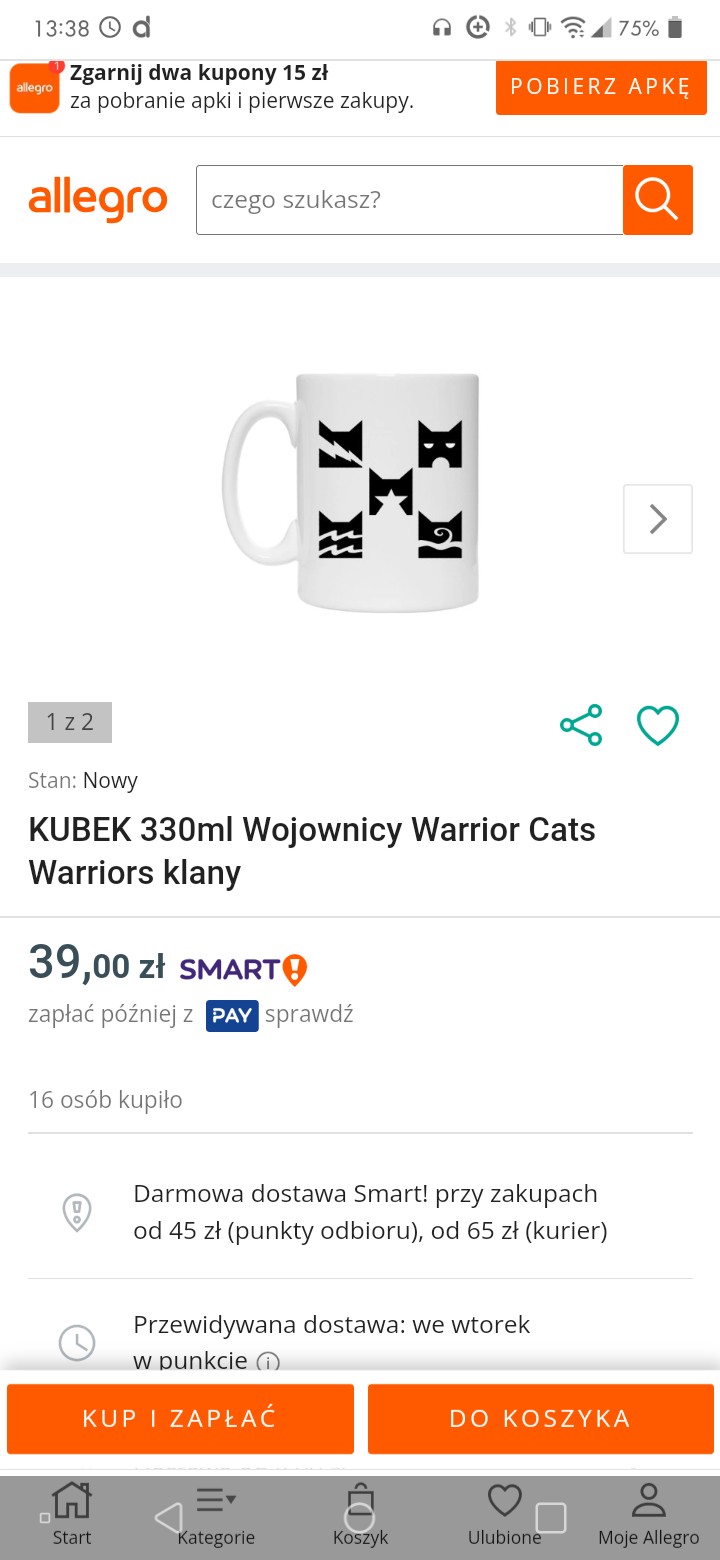Go to the Start tab

(71, 1515)
